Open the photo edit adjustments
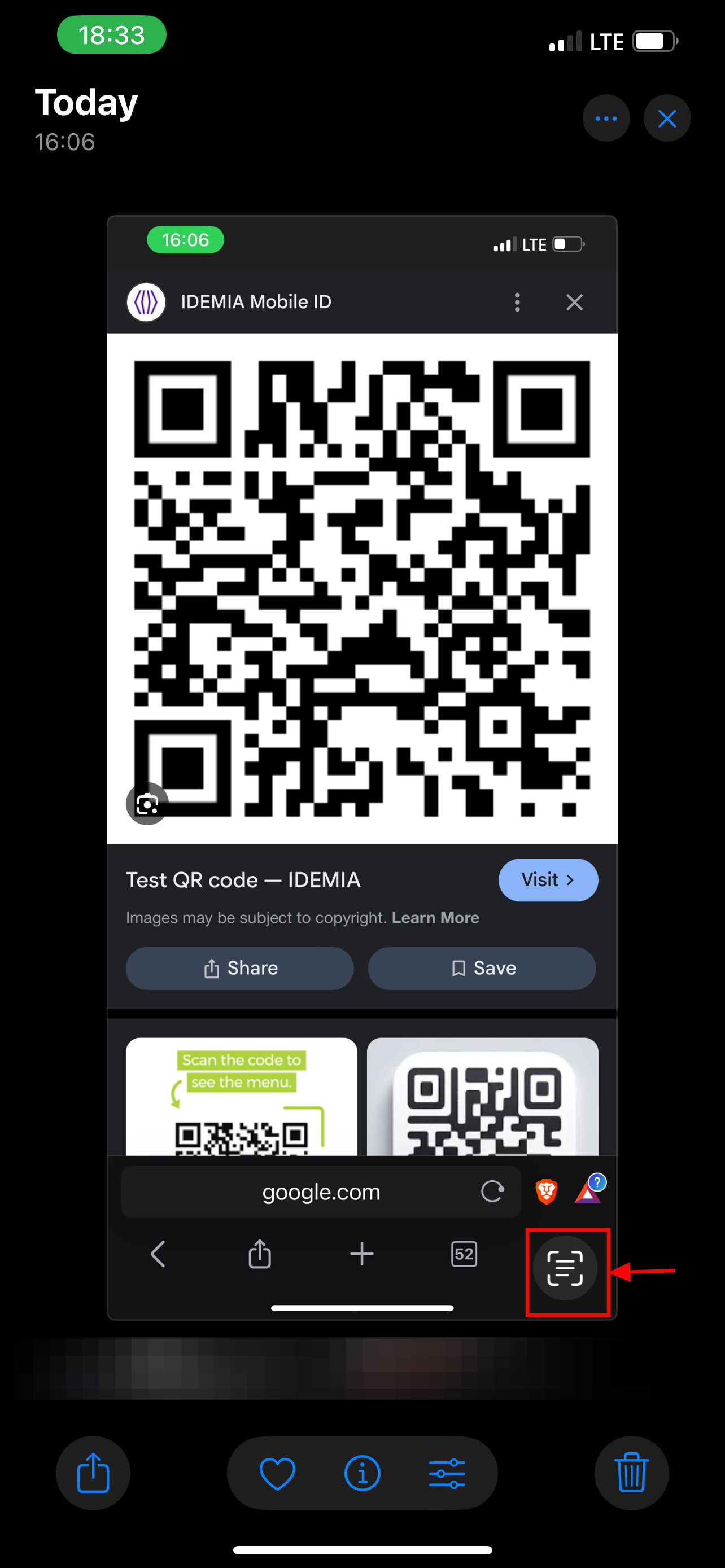Image resolution: width=725 pixels, height=1568 pixels. (x=447, y=1473)
